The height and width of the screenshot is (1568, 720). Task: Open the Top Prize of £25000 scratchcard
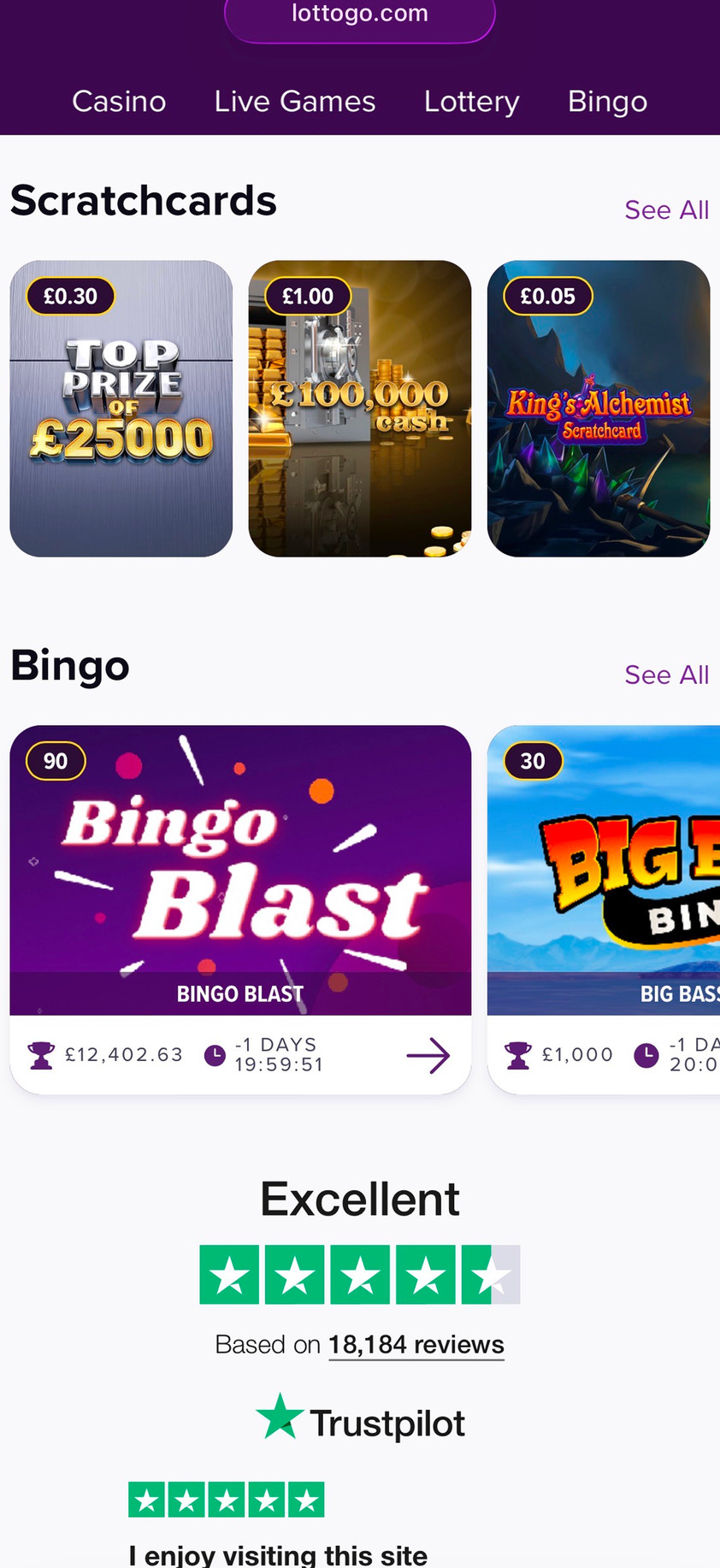[x=121, y=409]
